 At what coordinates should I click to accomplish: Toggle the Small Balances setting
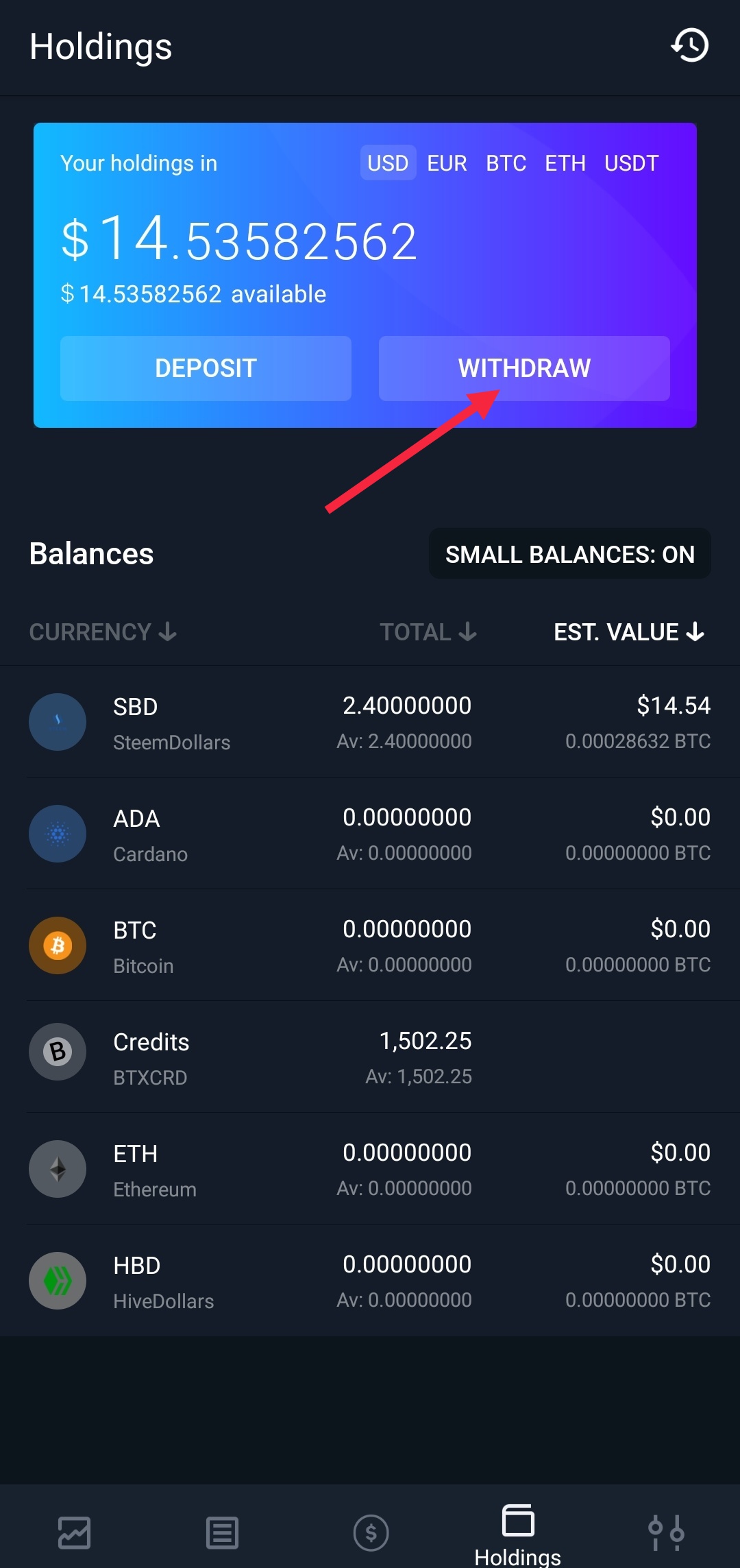[569, 554]
